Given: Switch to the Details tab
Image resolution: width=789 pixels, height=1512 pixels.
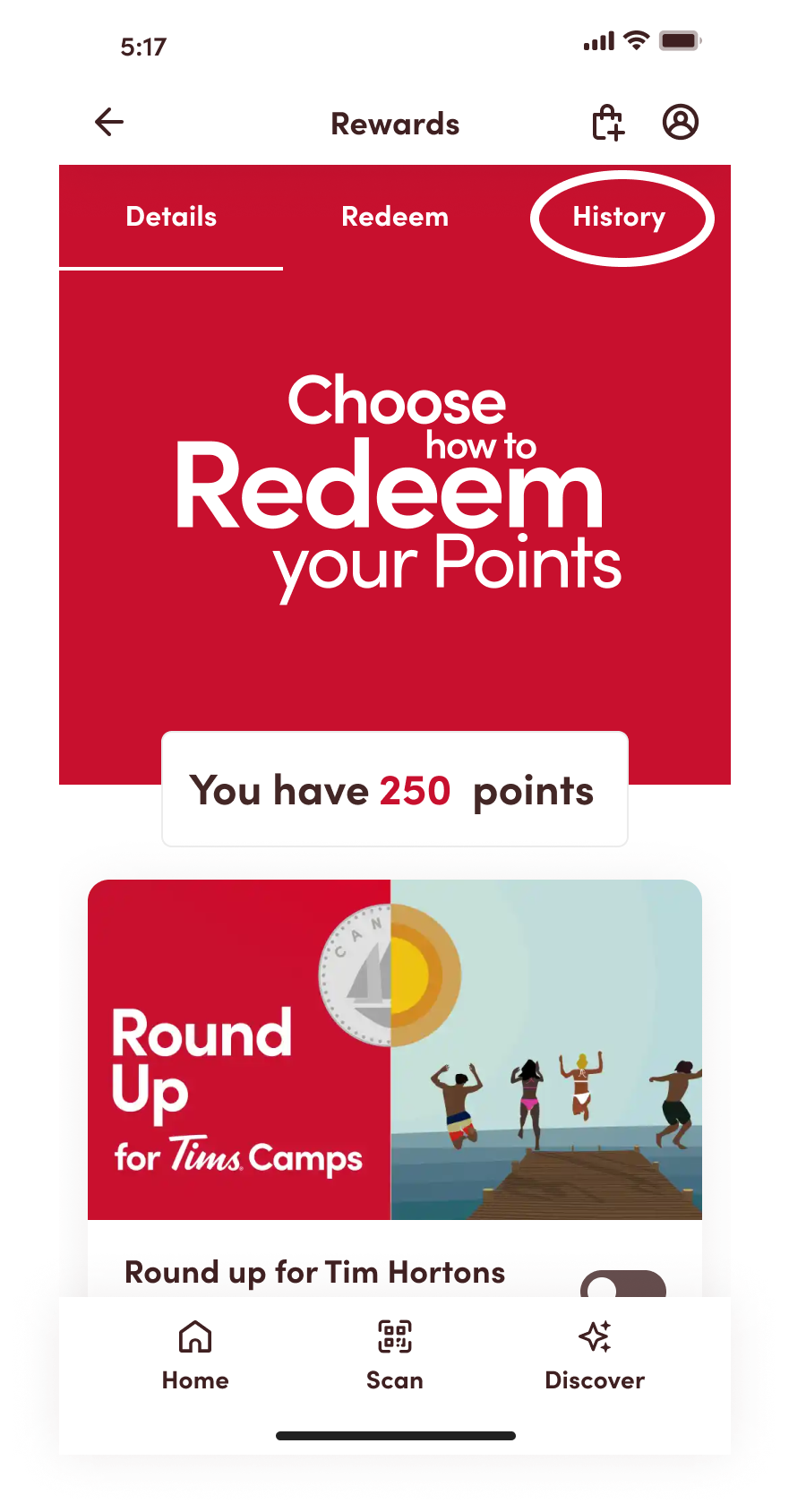Looking at the screenshot, I should click(171, 217).
